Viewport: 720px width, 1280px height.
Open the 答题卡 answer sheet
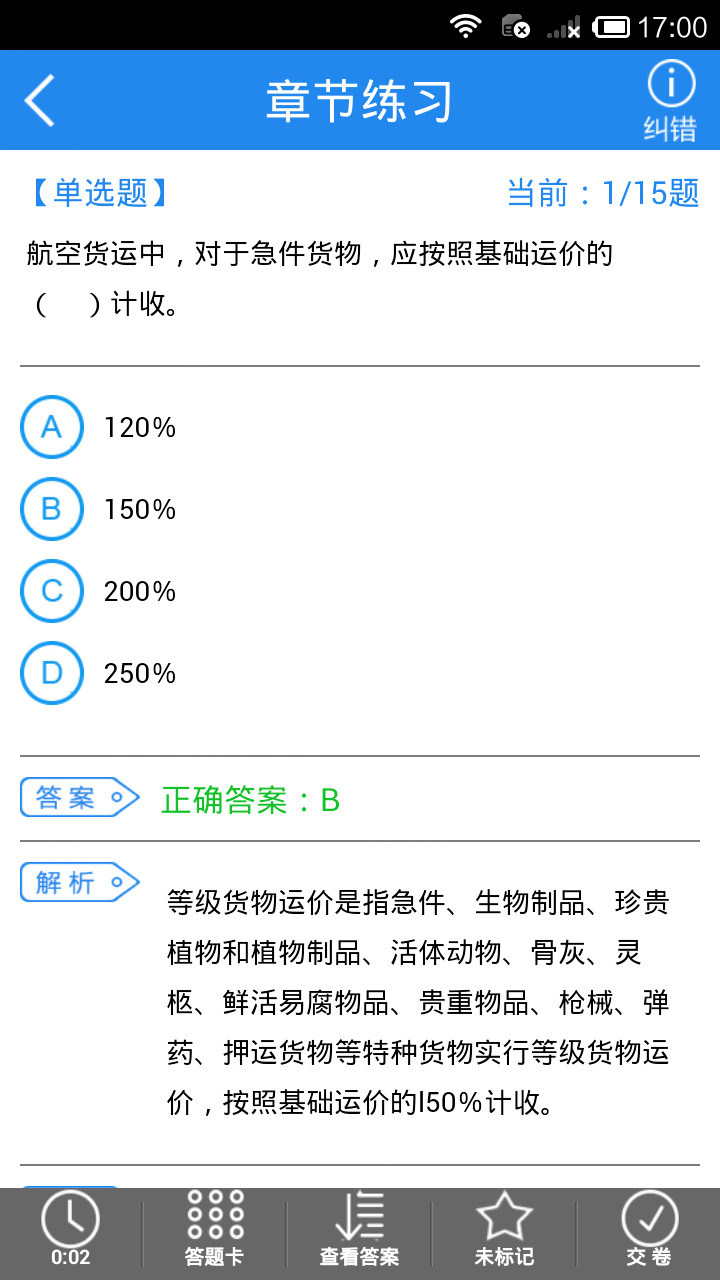[x=215, y=1228]
